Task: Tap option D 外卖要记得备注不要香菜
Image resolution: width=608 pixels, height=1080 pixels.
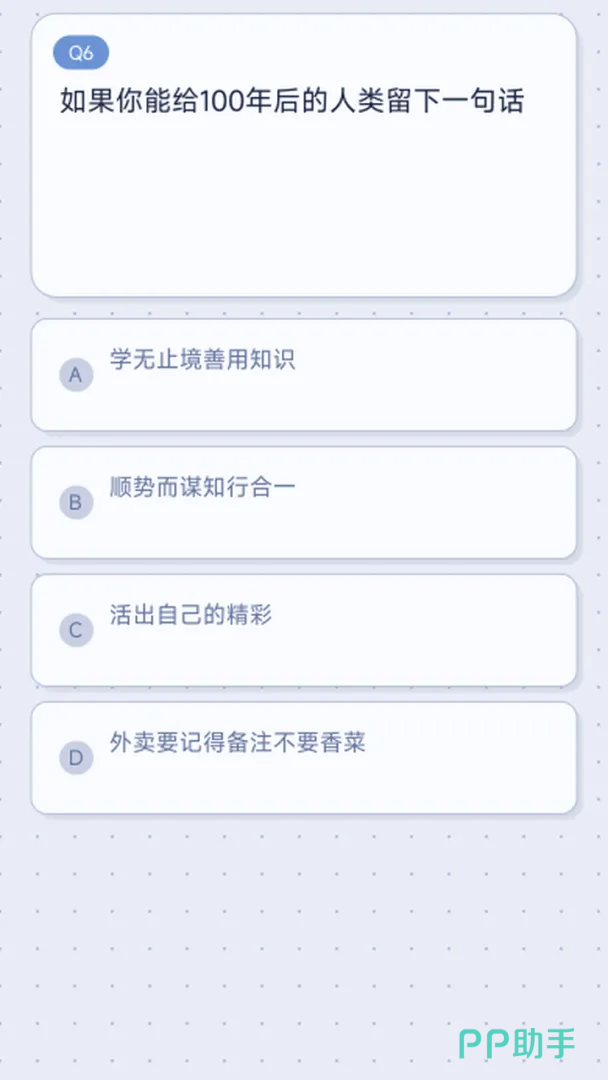Action: tap(303, 757)
